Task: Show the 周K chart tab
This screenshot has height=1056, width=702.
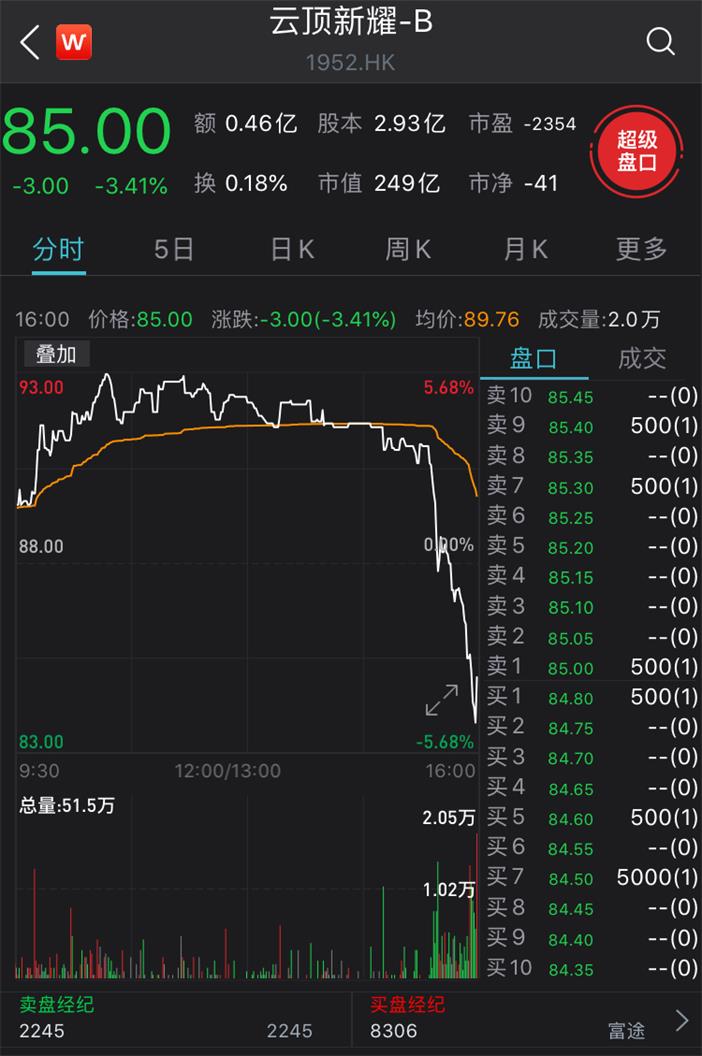Action: pos(408,249)
